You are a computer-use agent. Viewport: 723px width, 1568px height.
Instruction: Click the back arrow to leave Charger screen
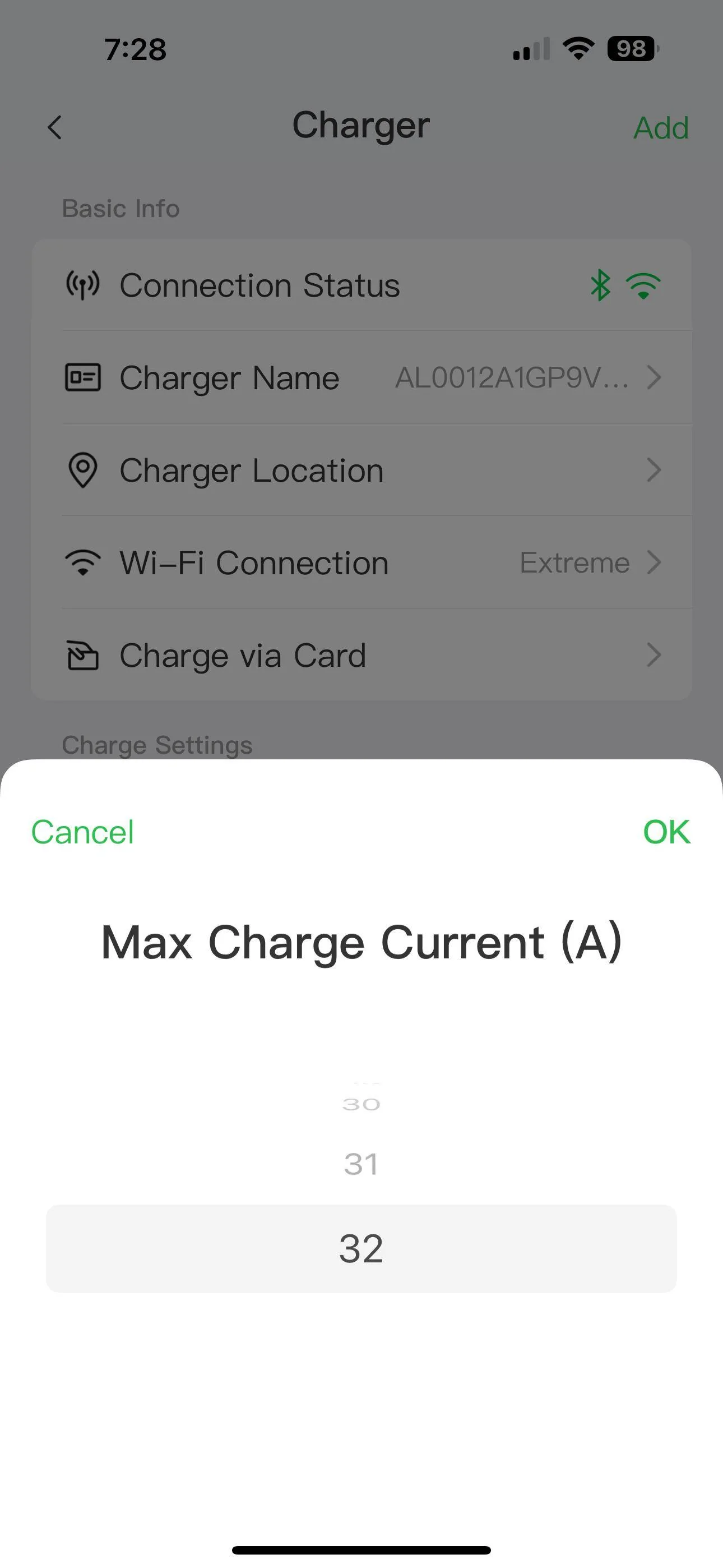coord(55,127)
